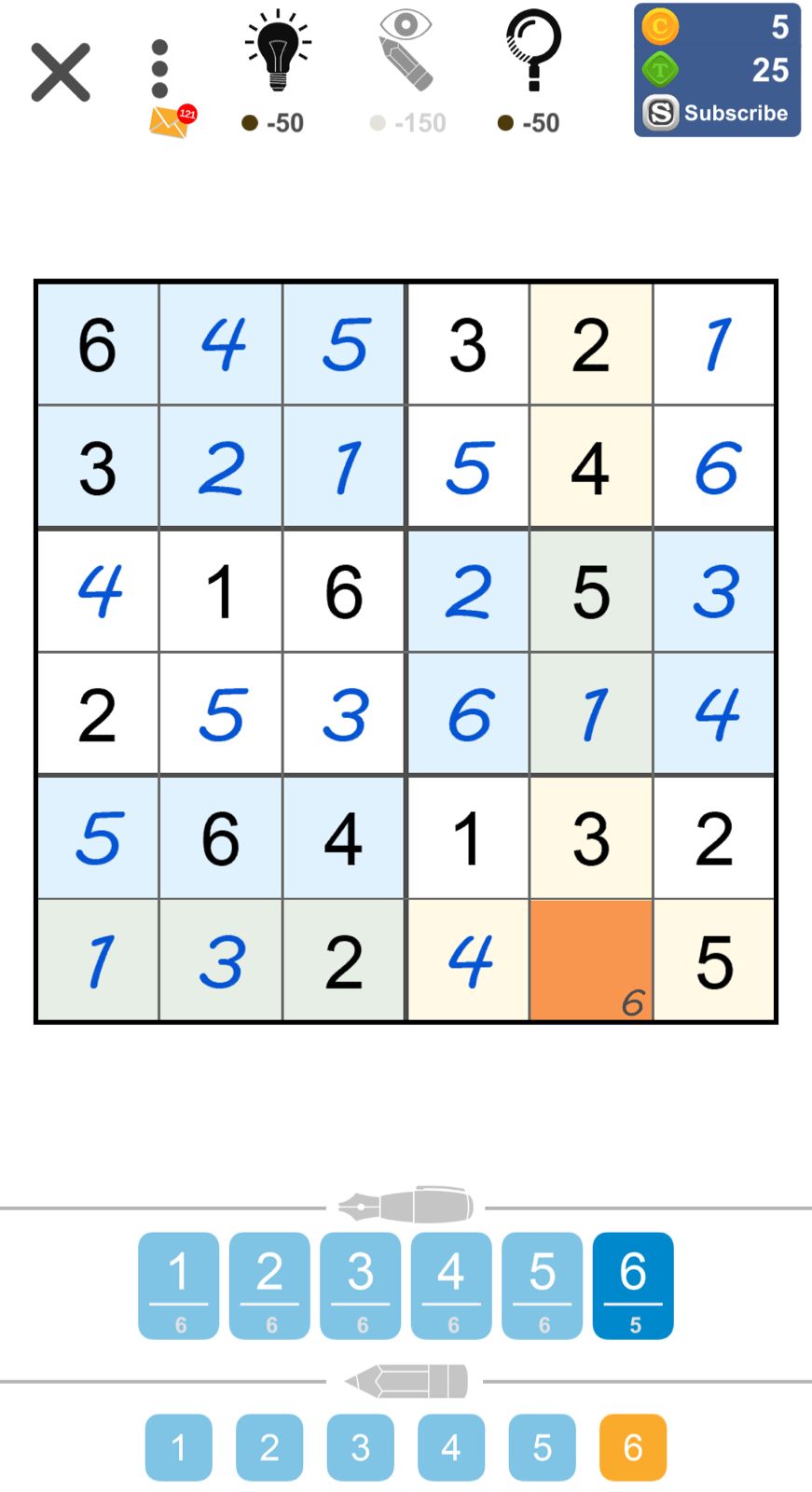Add pencil note 4
Image resolution: width=812 pixels, height=1492 pixels.
[451, 1447]
